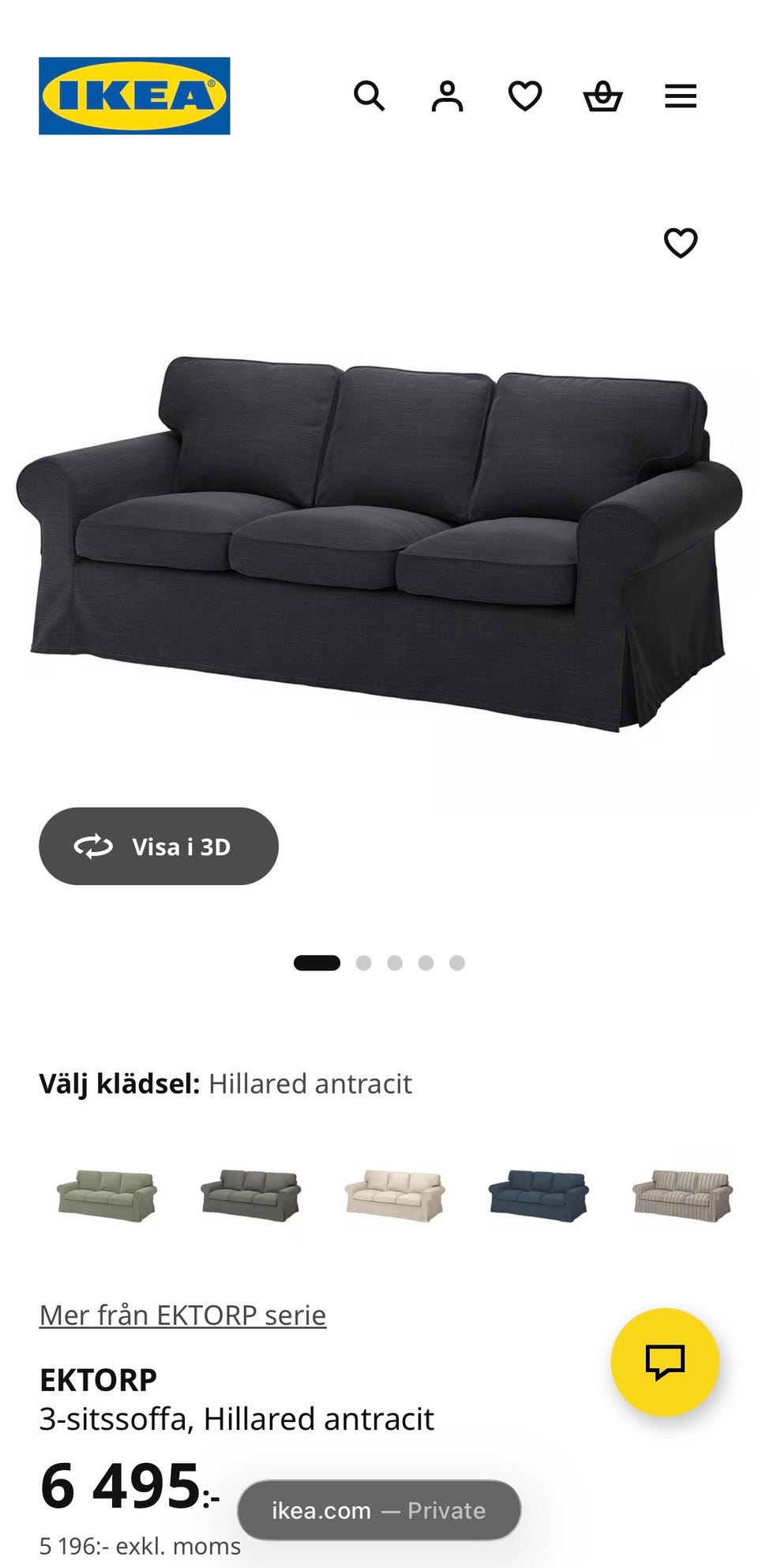This screenshot has height=1568, width=758.
Task: Jump to the second carousel dot
Action: 364,963
